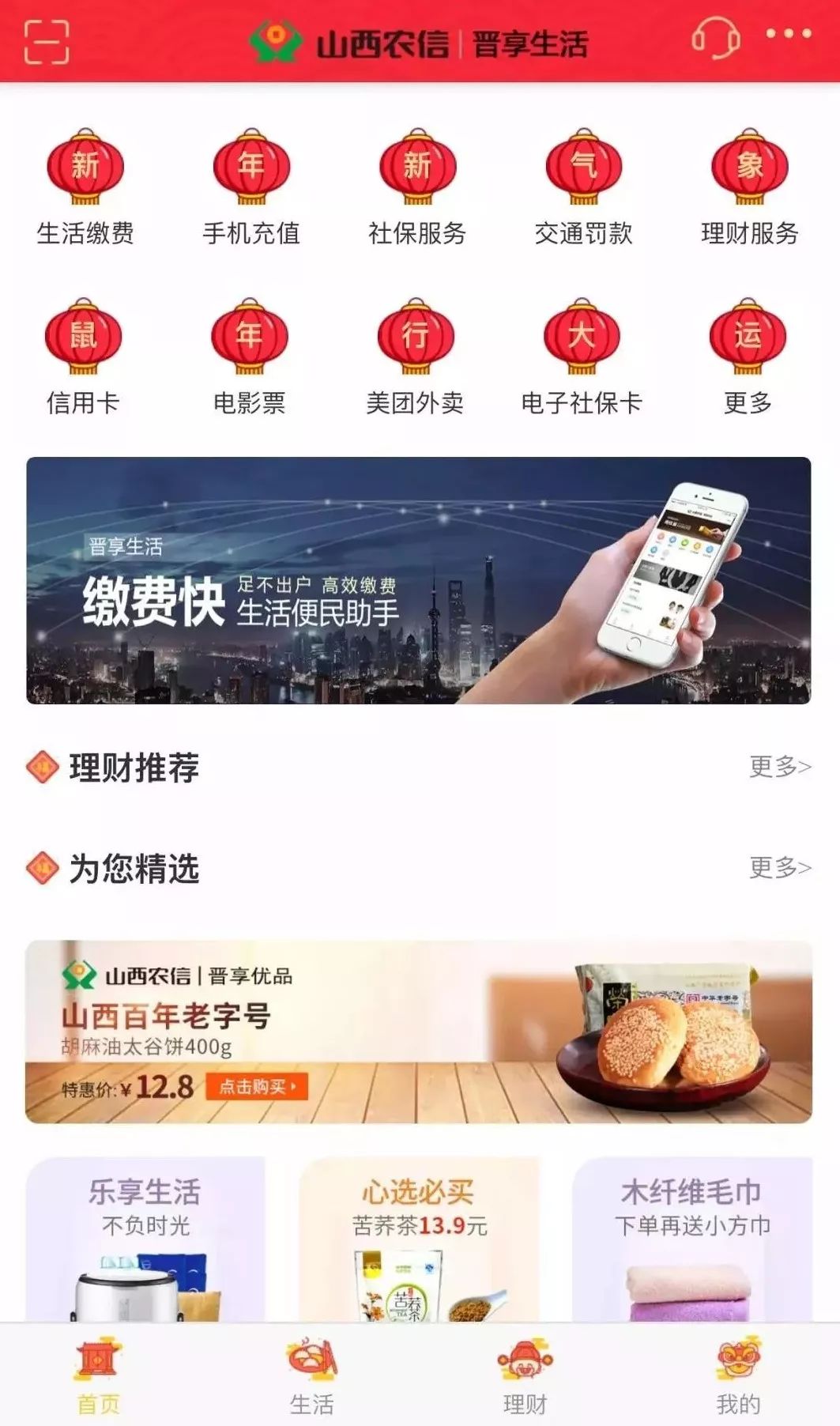The height and width of the screenshot is (1426, 840).
Task: View more under 理财推荐
Action: pos(780,766)
